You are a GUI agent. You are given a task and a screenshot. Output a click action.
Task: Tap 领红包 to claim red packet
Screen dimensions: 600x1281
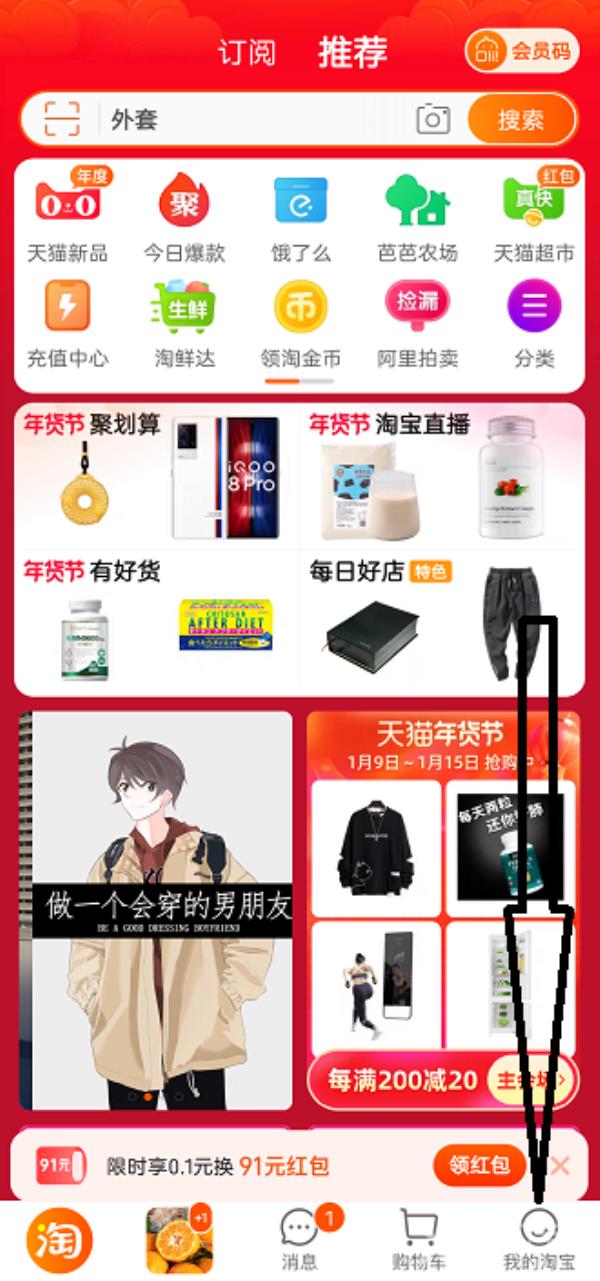click(x=479, y=1165)
